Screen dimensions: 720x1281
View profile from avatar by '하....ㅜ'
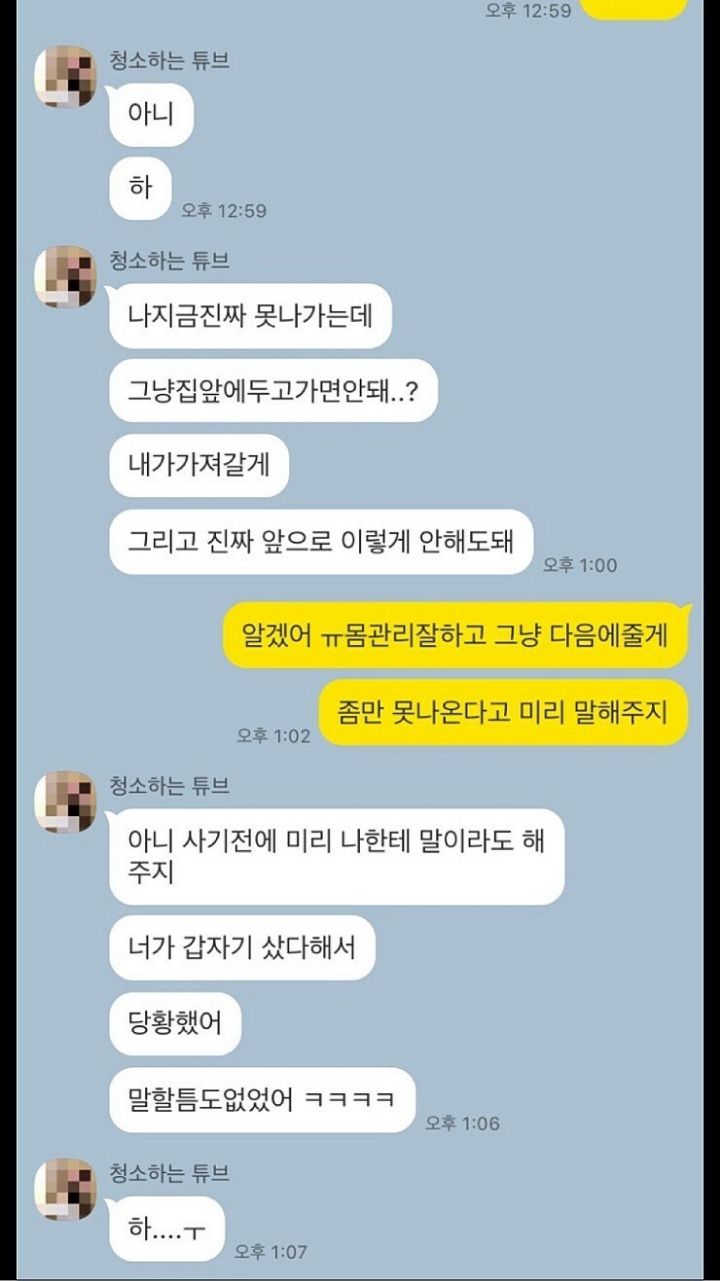pyautogui.click(x=65, y=1190)
